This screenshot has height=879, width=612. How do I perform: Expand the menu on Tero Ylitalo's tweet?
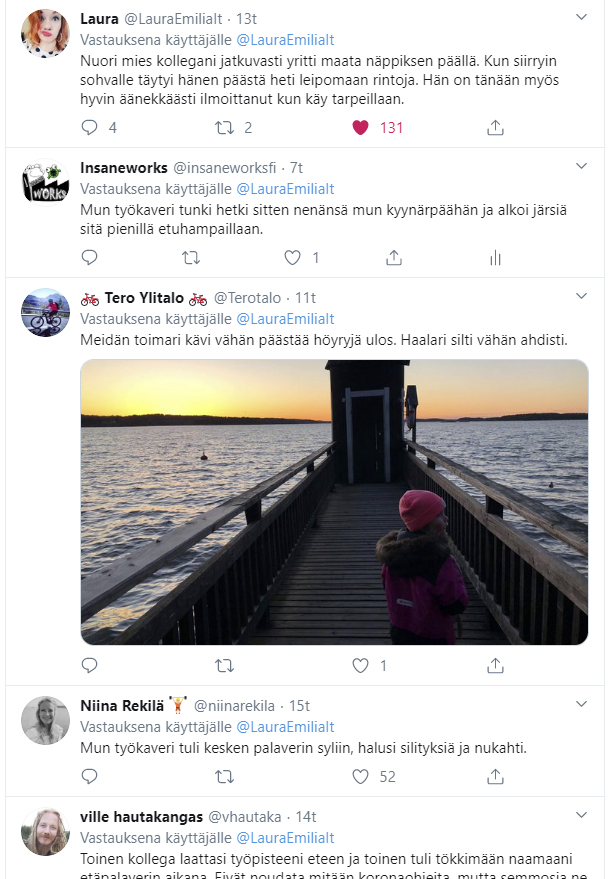(582, 297)
